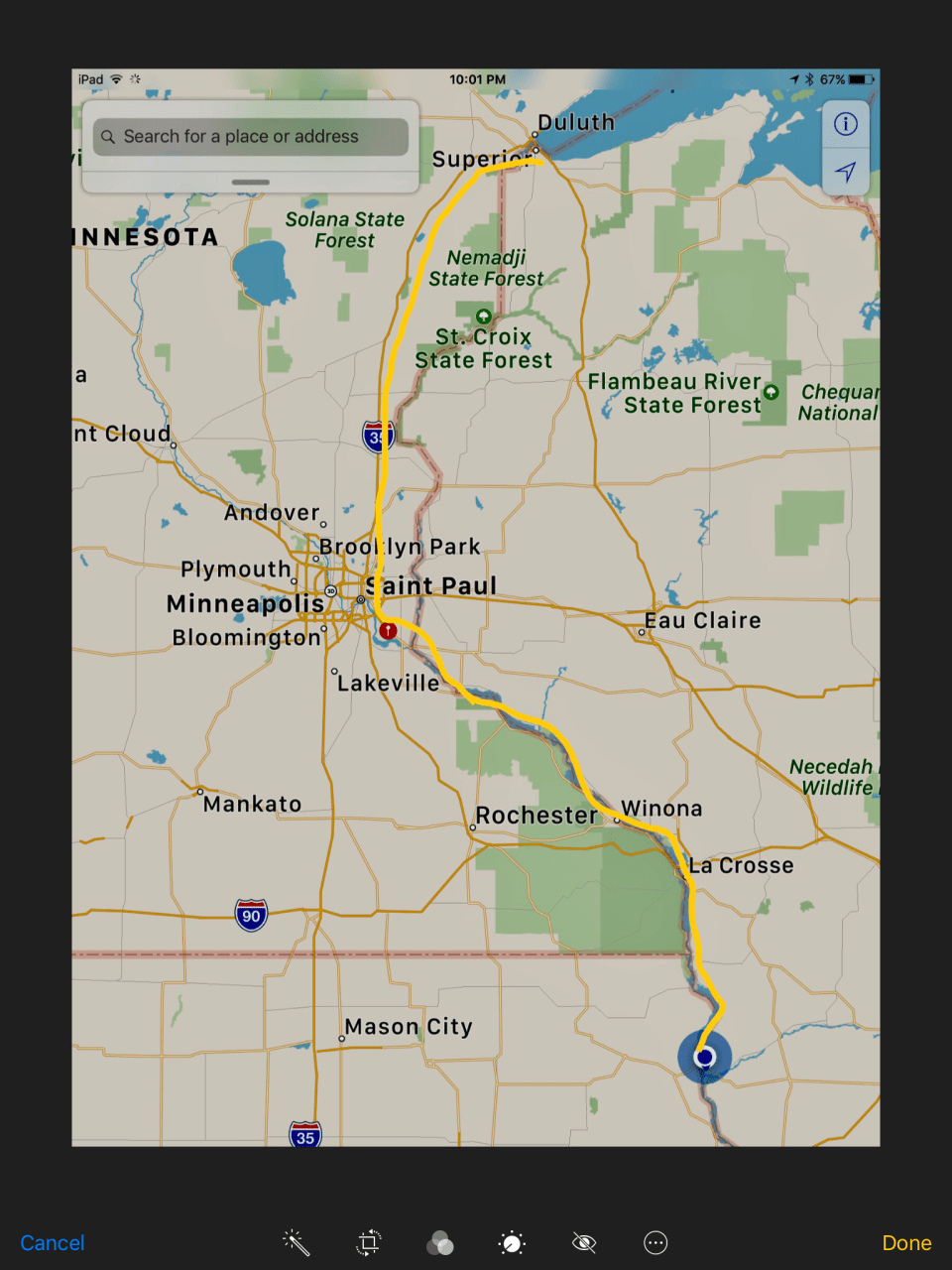952x1270 pixels.
Task: Cancel the photo edit
Action: coord(53,1243)
